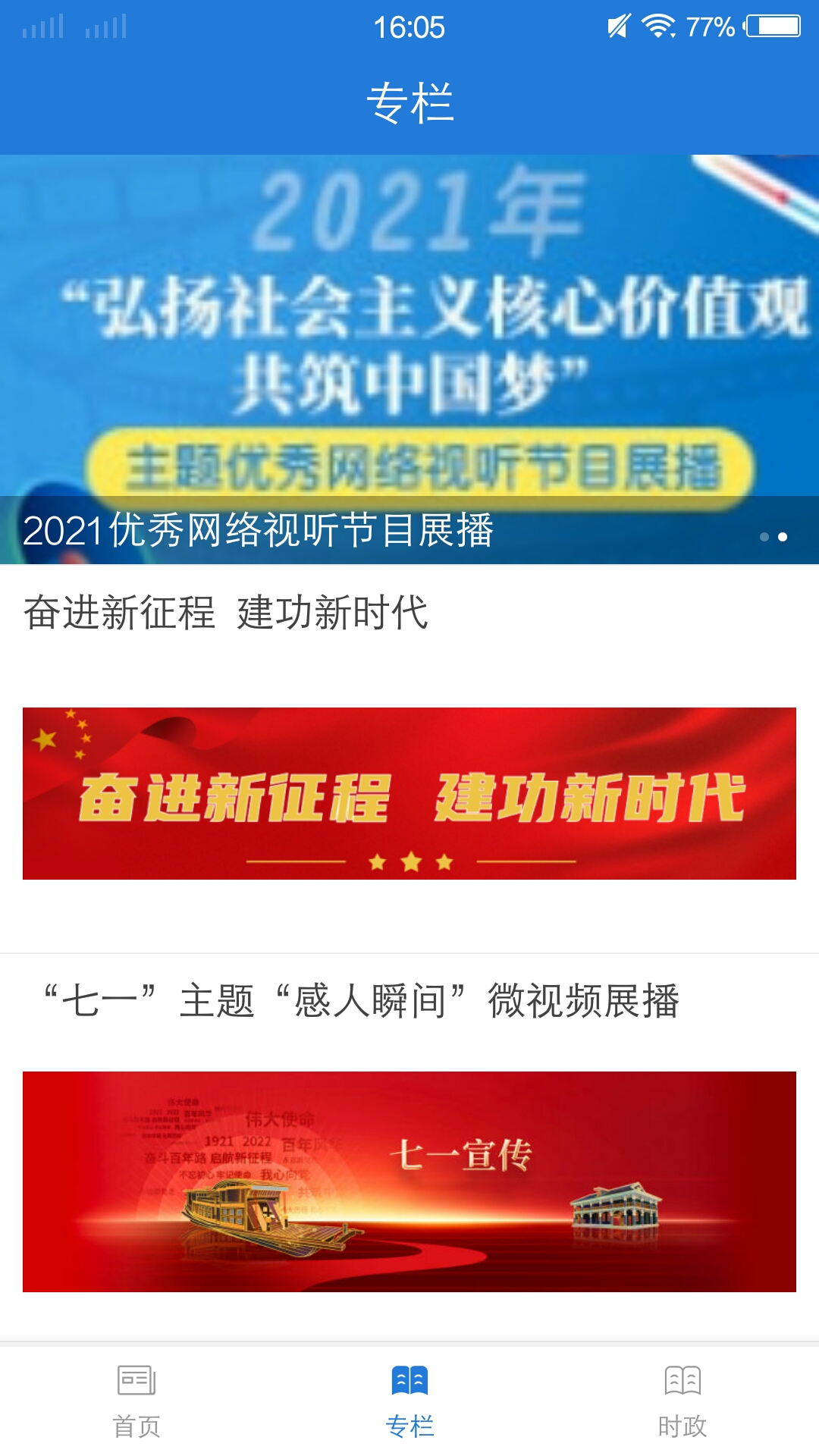
Task: Go to the 时政 tab
Action: pyautogui.click(x=682, y=1401)
